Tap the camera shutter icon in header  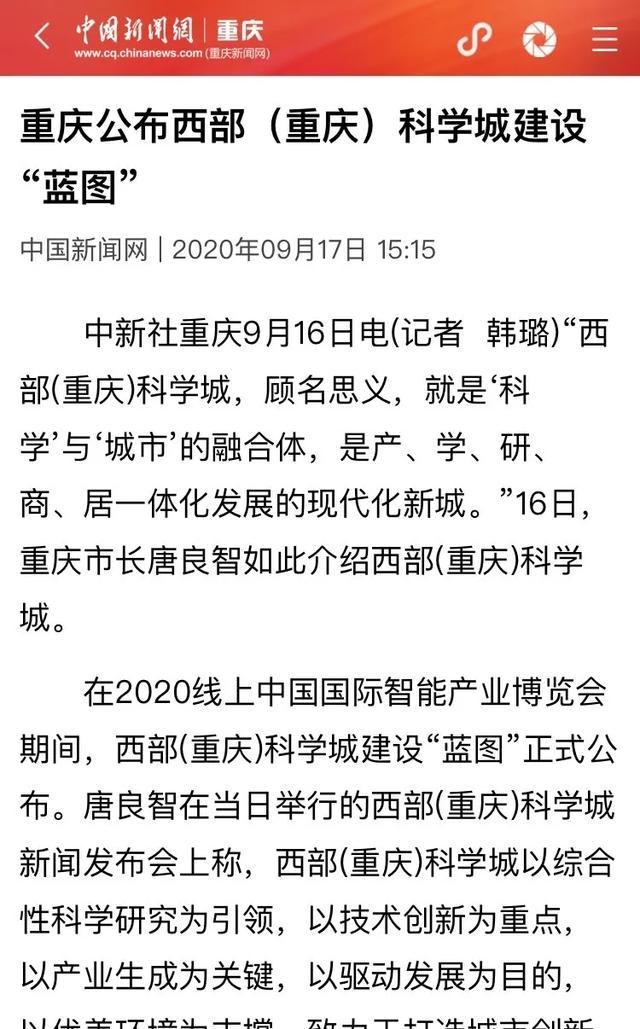[539, 39]
